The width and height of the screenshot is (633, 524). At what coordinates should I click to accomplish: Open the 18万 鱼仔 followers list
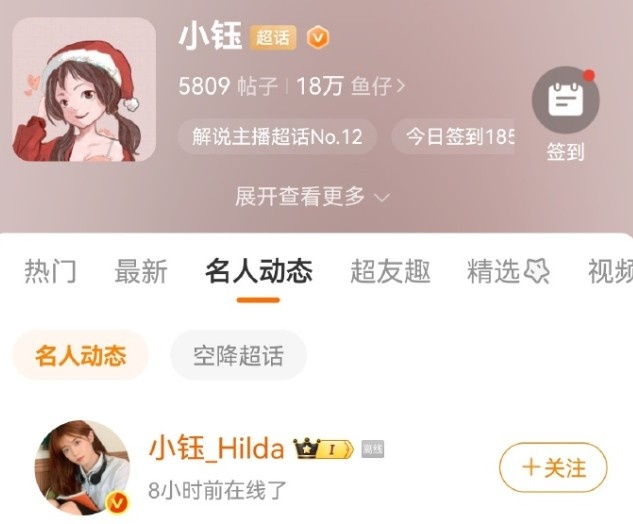coord(351,86)
